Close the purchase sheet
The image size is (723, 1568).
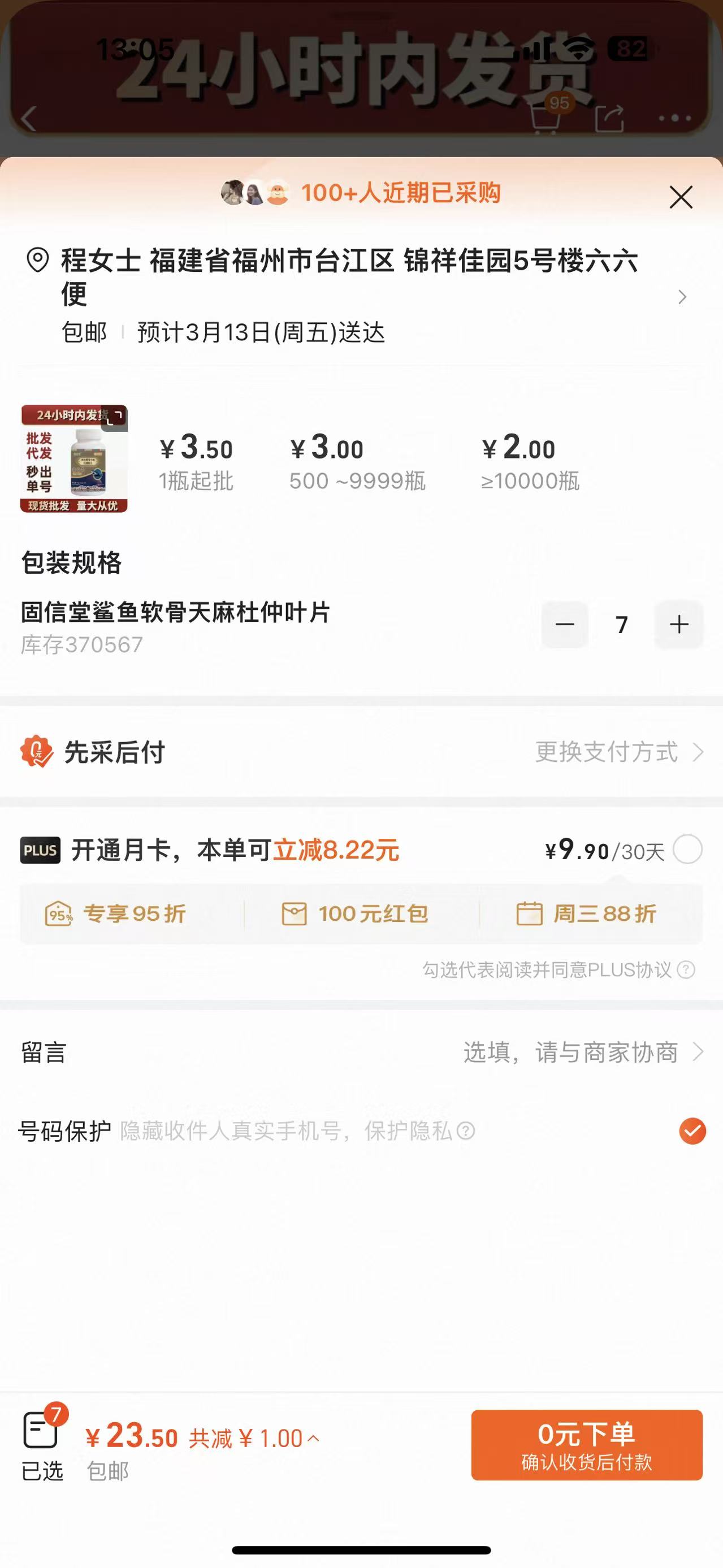pyautogui.click(x=681, y=197)
